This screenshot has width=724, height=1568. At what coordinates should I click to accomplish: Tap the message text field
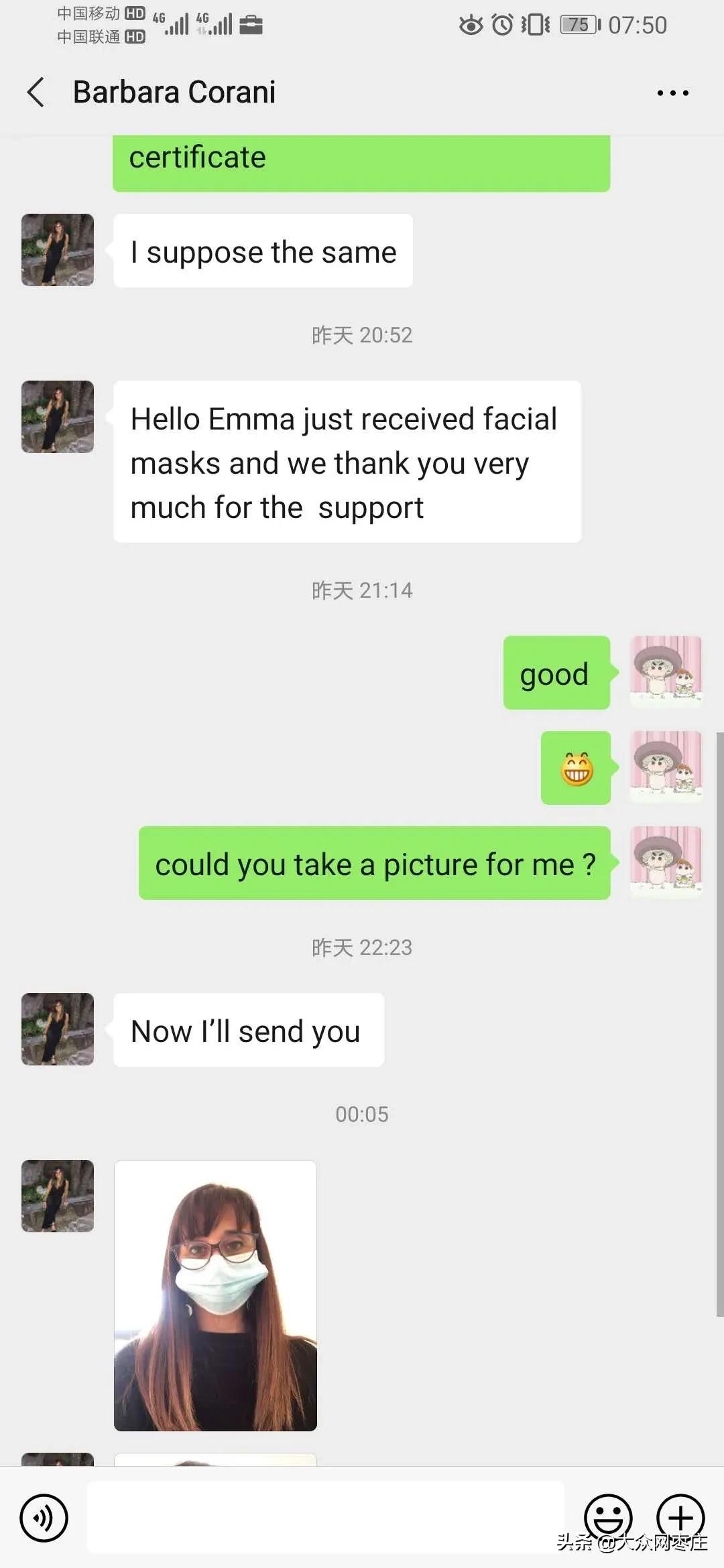pos(326,1517)
